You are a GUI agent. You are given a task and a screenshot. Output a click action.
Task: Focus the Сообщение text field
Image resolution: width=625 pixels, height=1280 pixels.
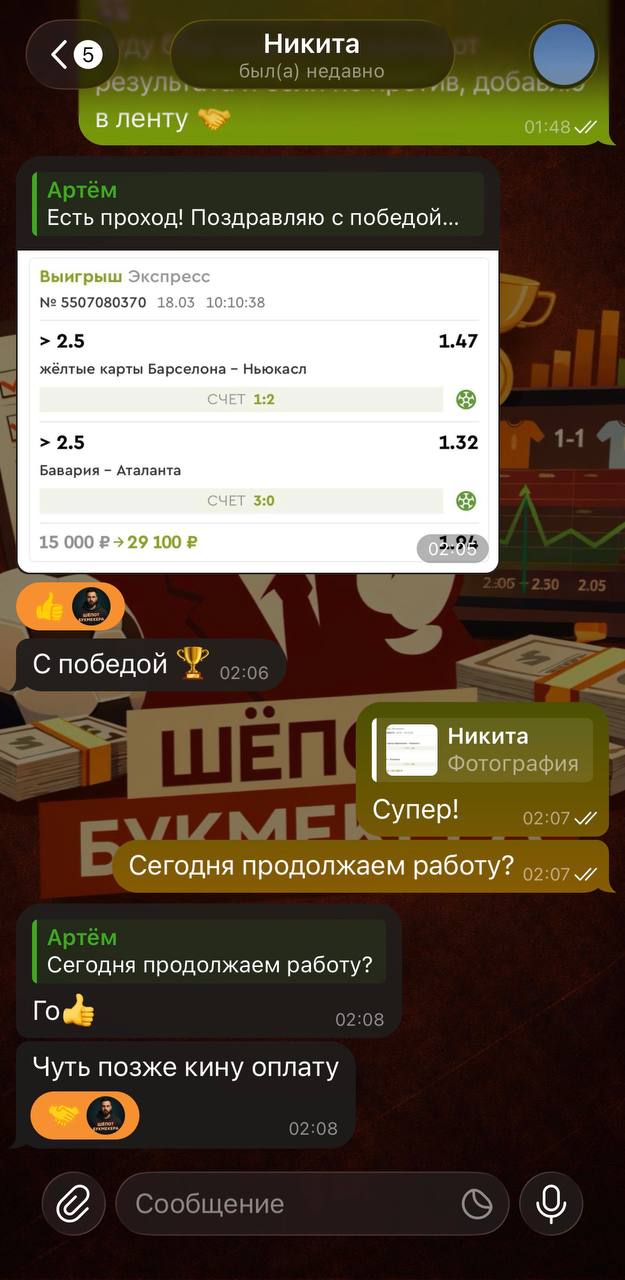(290, 1203)
